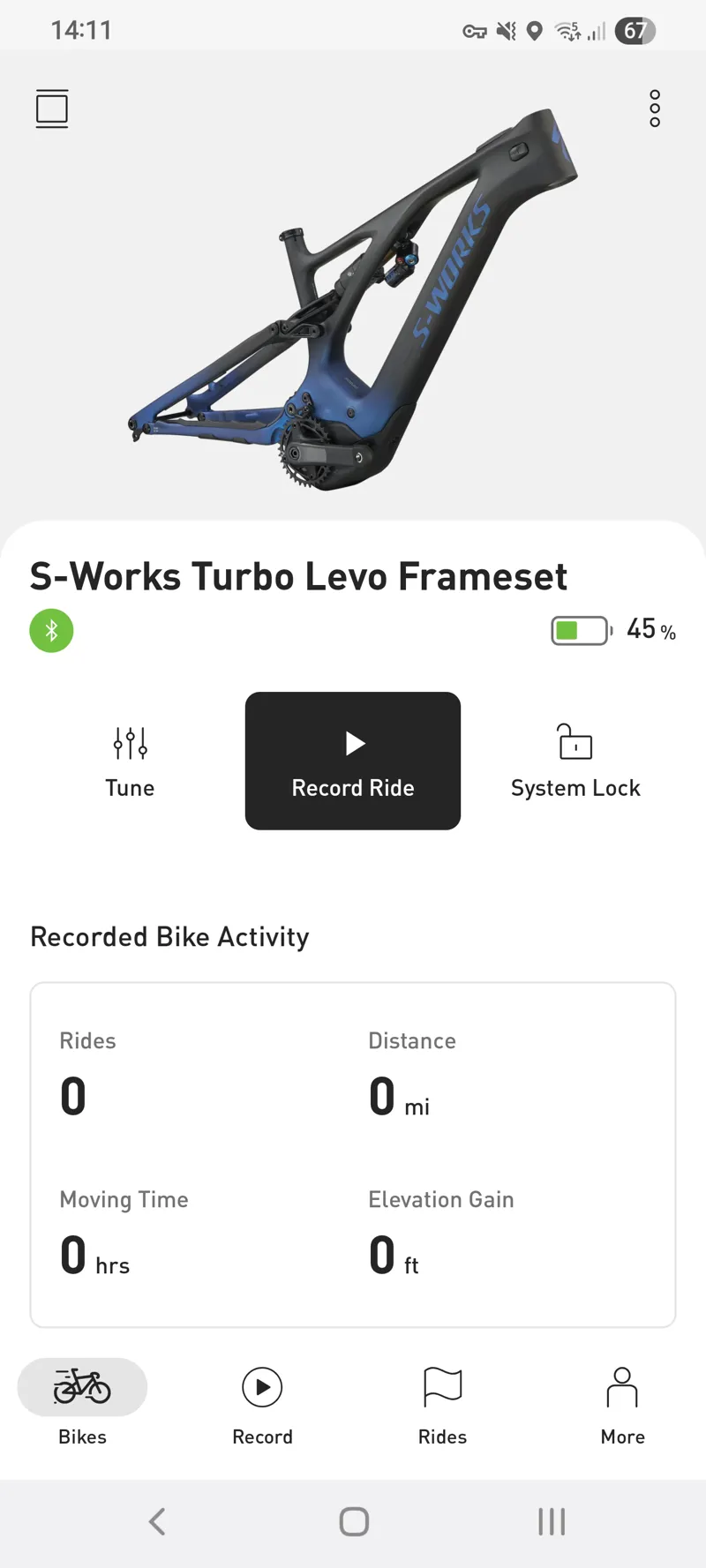Tap the Recent apps navigation button
The image size is (706, 1568).
551,1520
